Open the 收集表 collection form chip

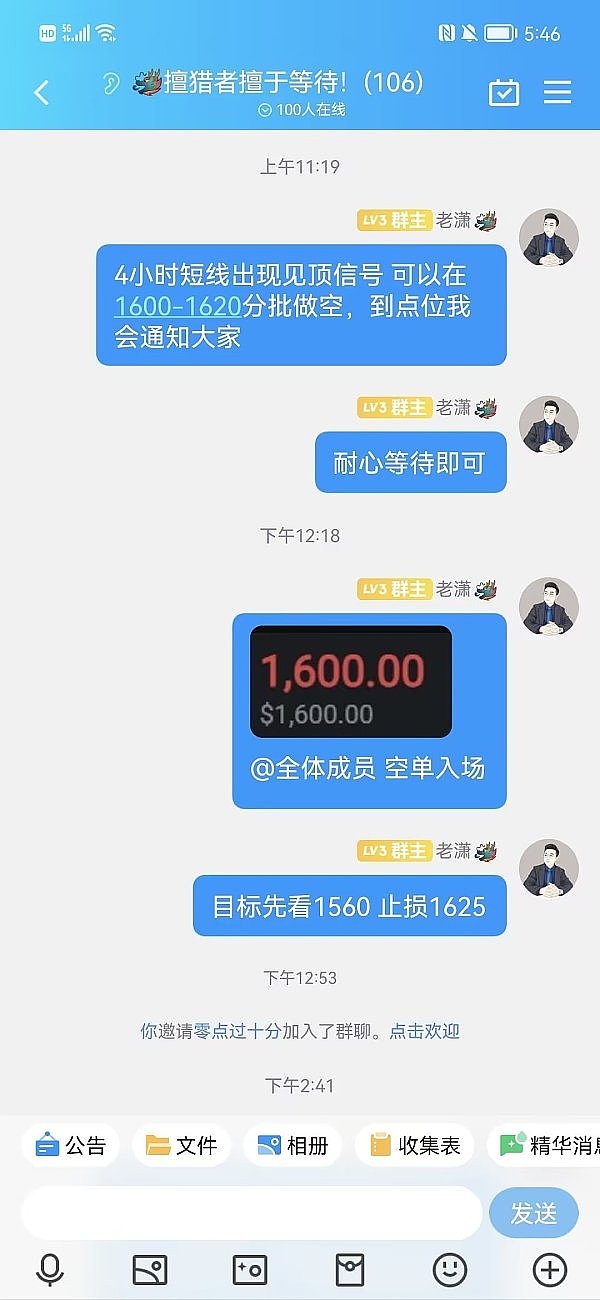point(415,1146)
